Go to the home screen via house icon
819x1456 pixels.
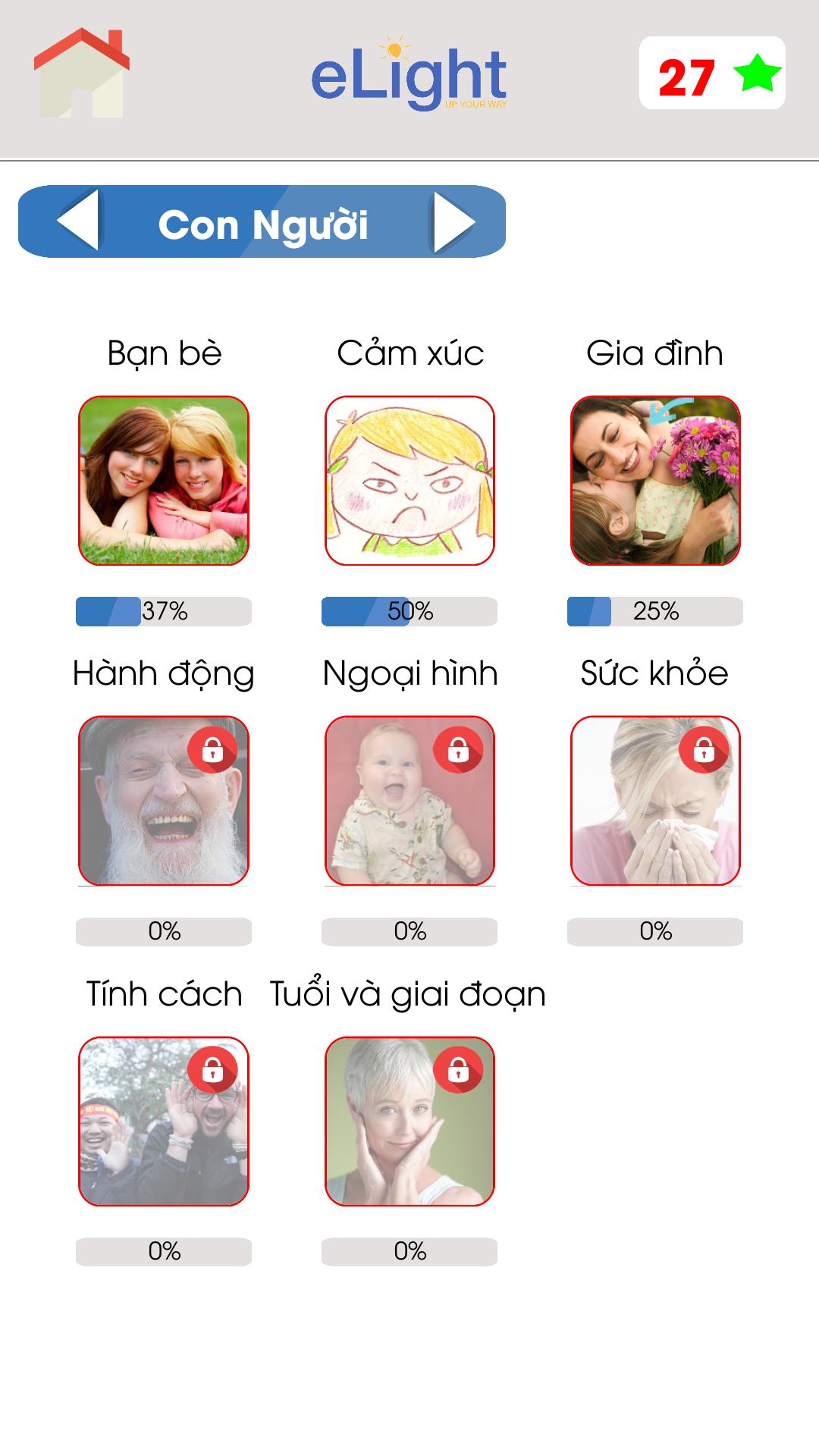tap(81, 74)
